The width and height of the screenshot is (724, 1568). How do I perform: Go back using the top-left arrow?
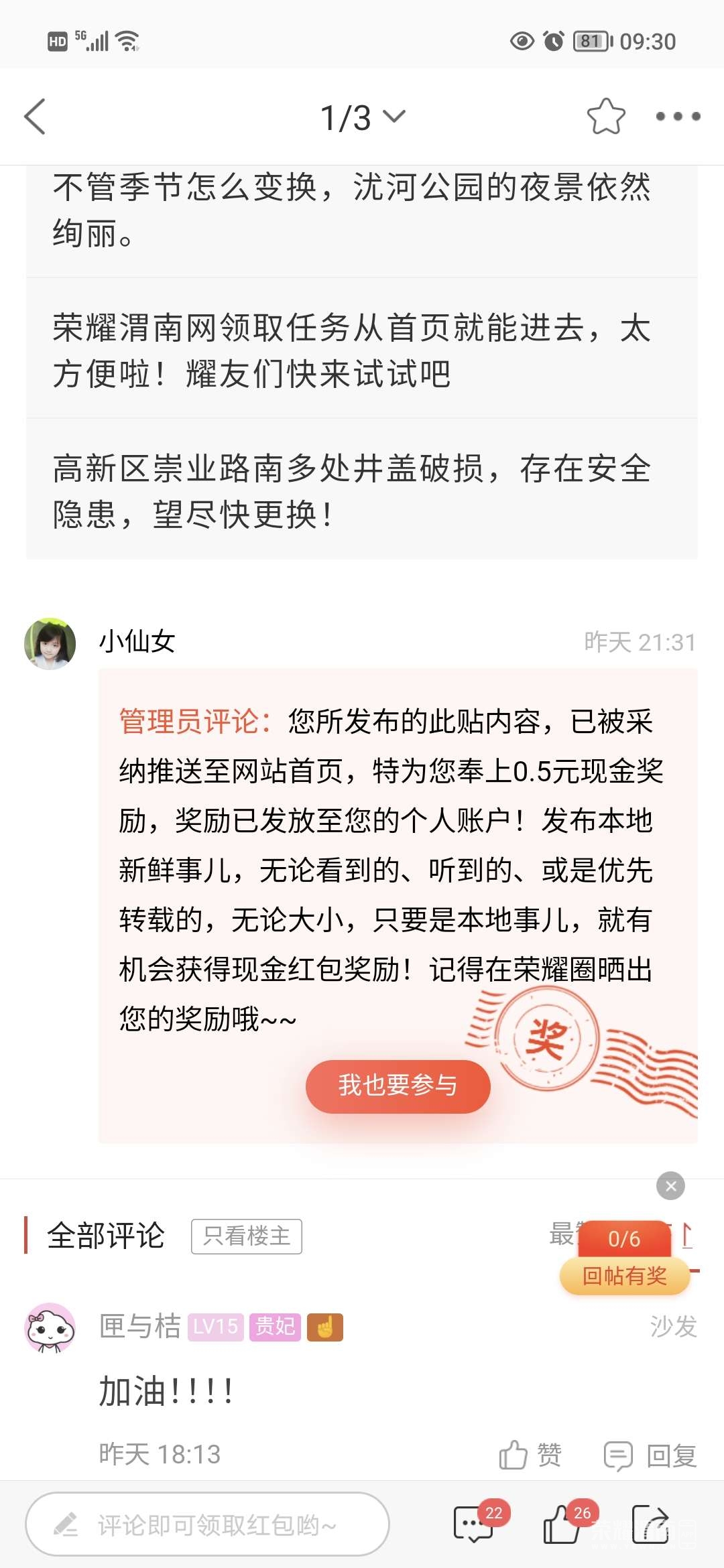pyautogui.click(x=35, y=117)
